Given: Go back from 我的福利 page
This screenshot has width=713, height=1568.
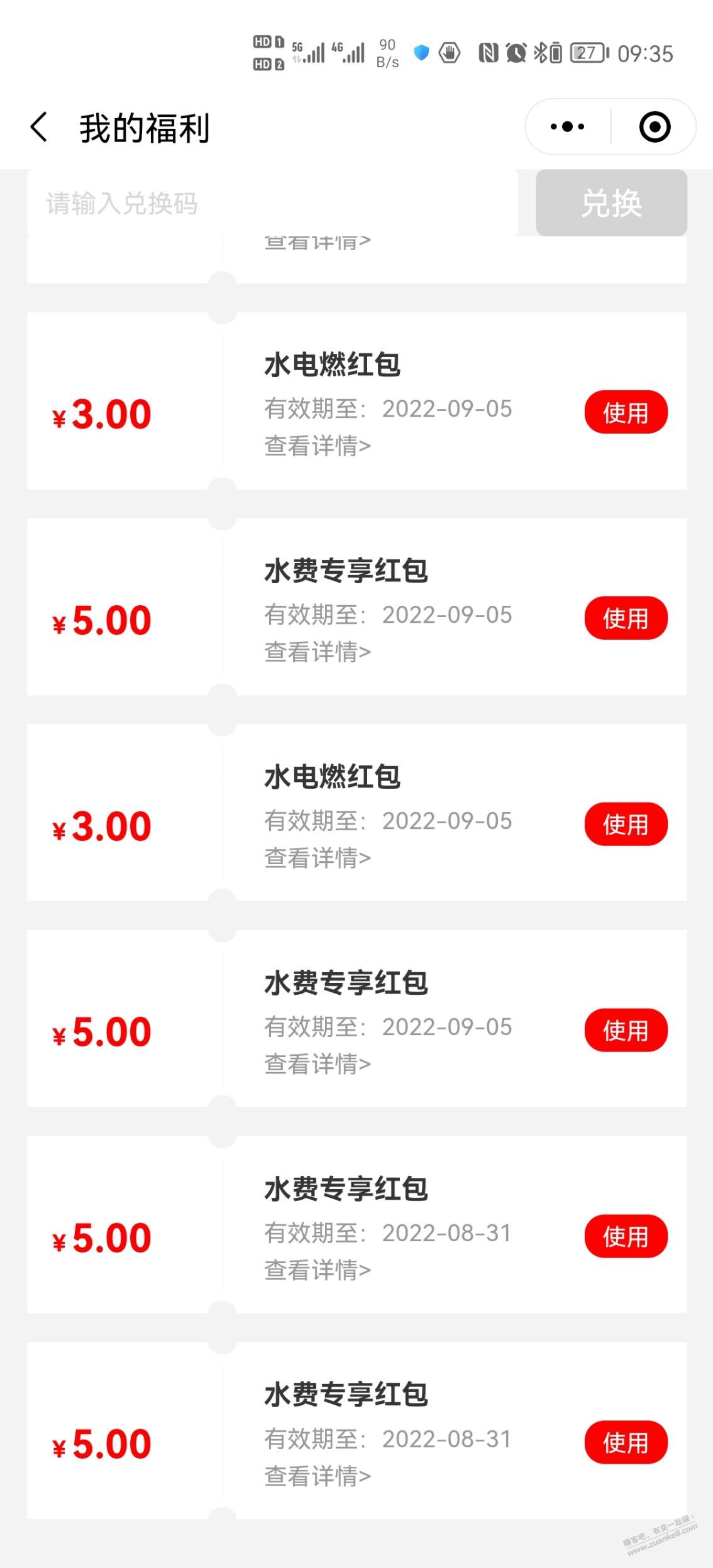Looking at the screenshot, I should coord(39,128).
